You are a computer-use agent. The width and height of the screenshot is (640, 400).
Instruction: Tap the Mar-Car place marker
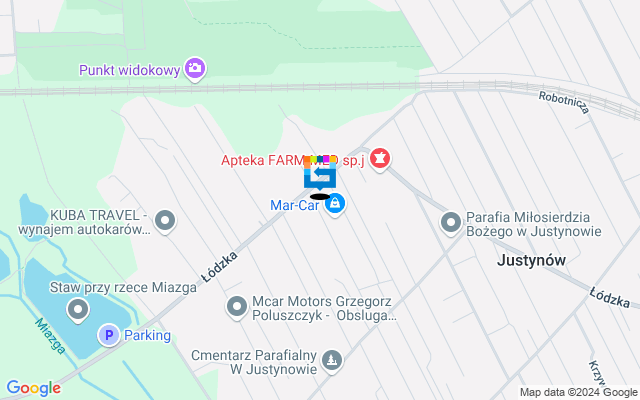335,204
